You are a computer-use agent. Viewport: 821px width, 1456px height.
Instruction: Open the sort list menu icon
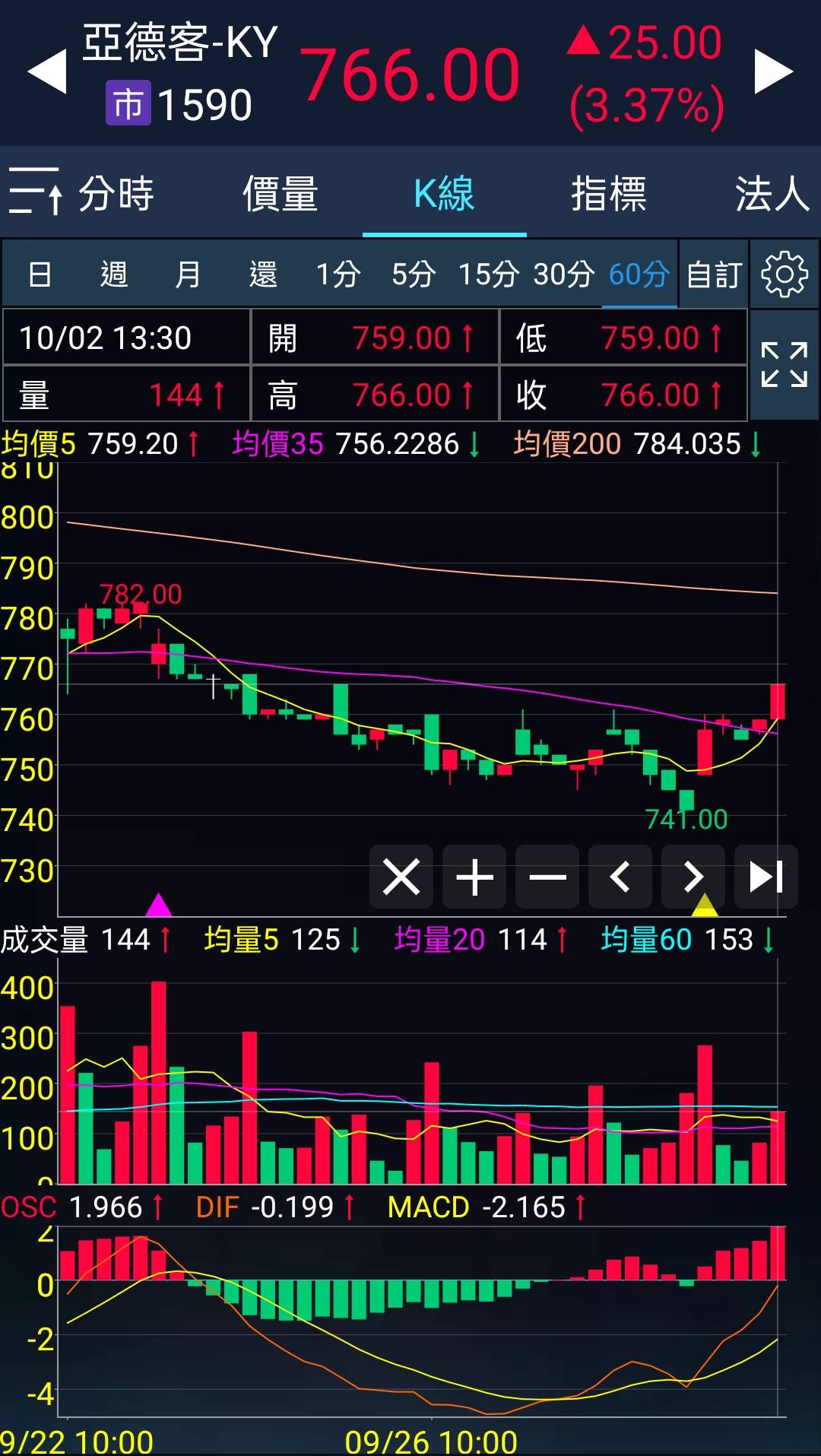click(35, 192)
